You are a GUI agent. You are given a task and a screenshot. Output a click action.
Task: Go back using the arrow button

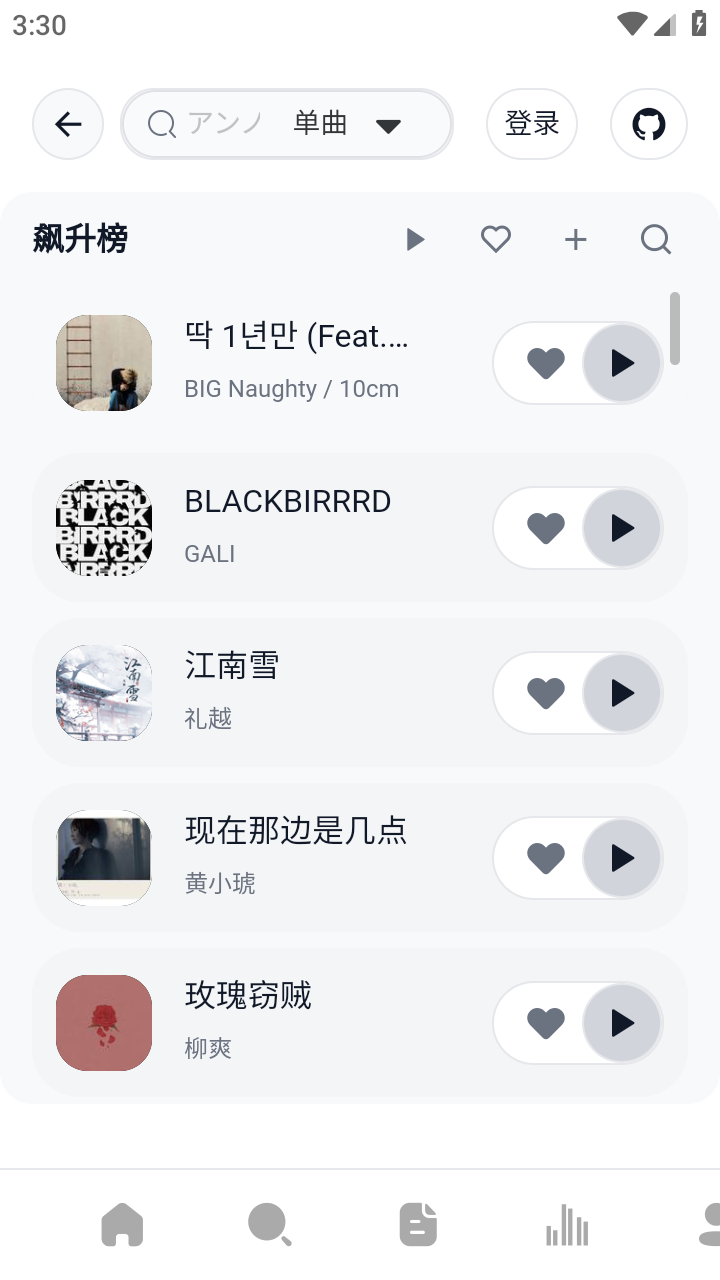tap(67, 124)
